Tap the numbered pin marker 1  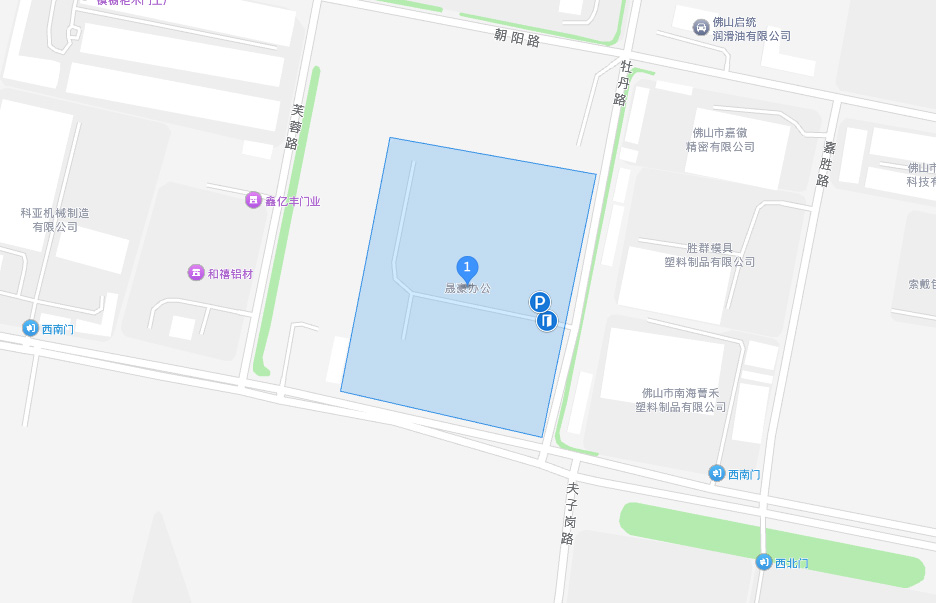467,268
